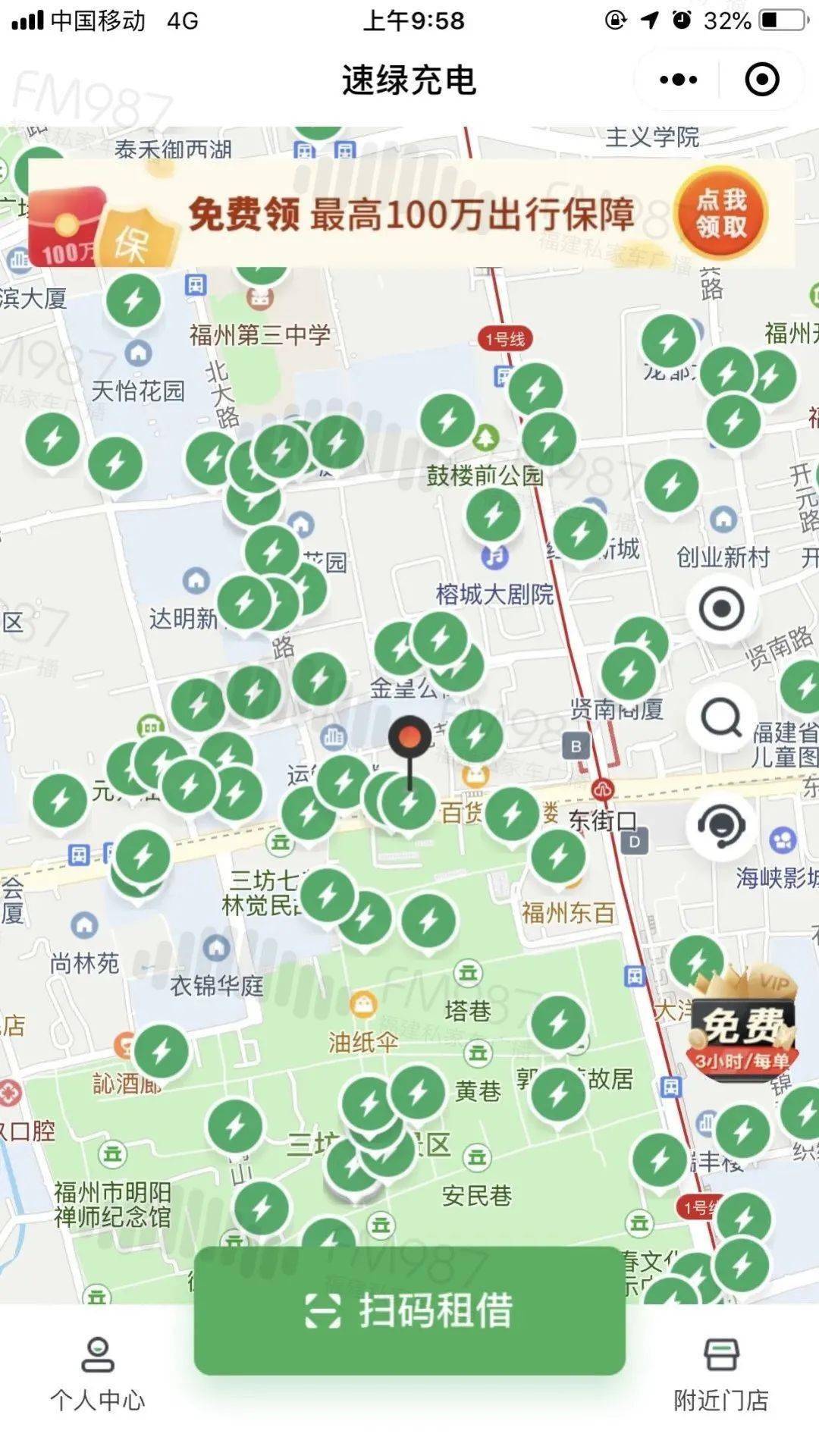Switch to 附近门店 tab
This screenshot has width=819, height=1456.
[720, 1374]
